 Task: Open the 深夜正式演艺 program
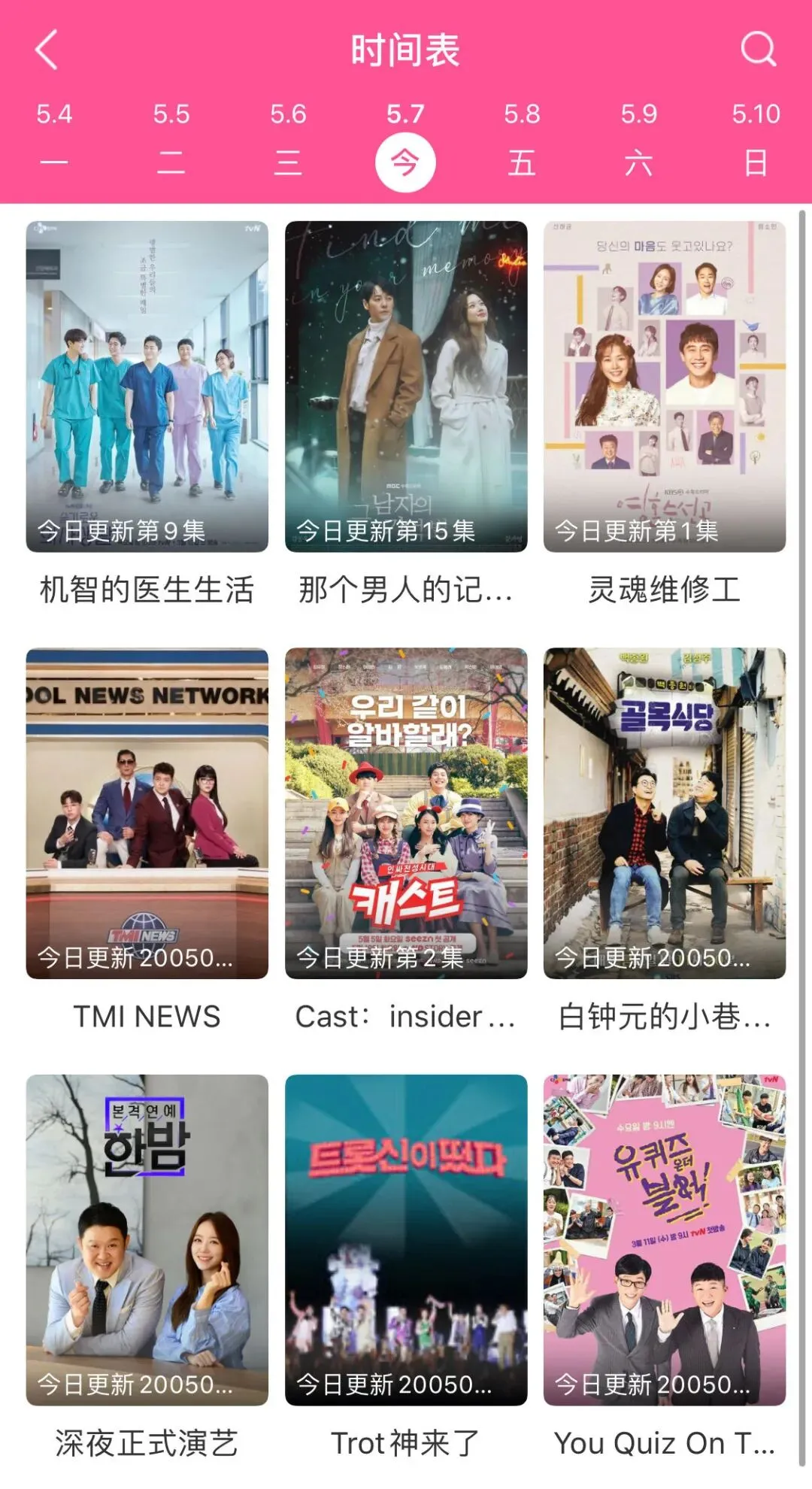[147, 1239]
